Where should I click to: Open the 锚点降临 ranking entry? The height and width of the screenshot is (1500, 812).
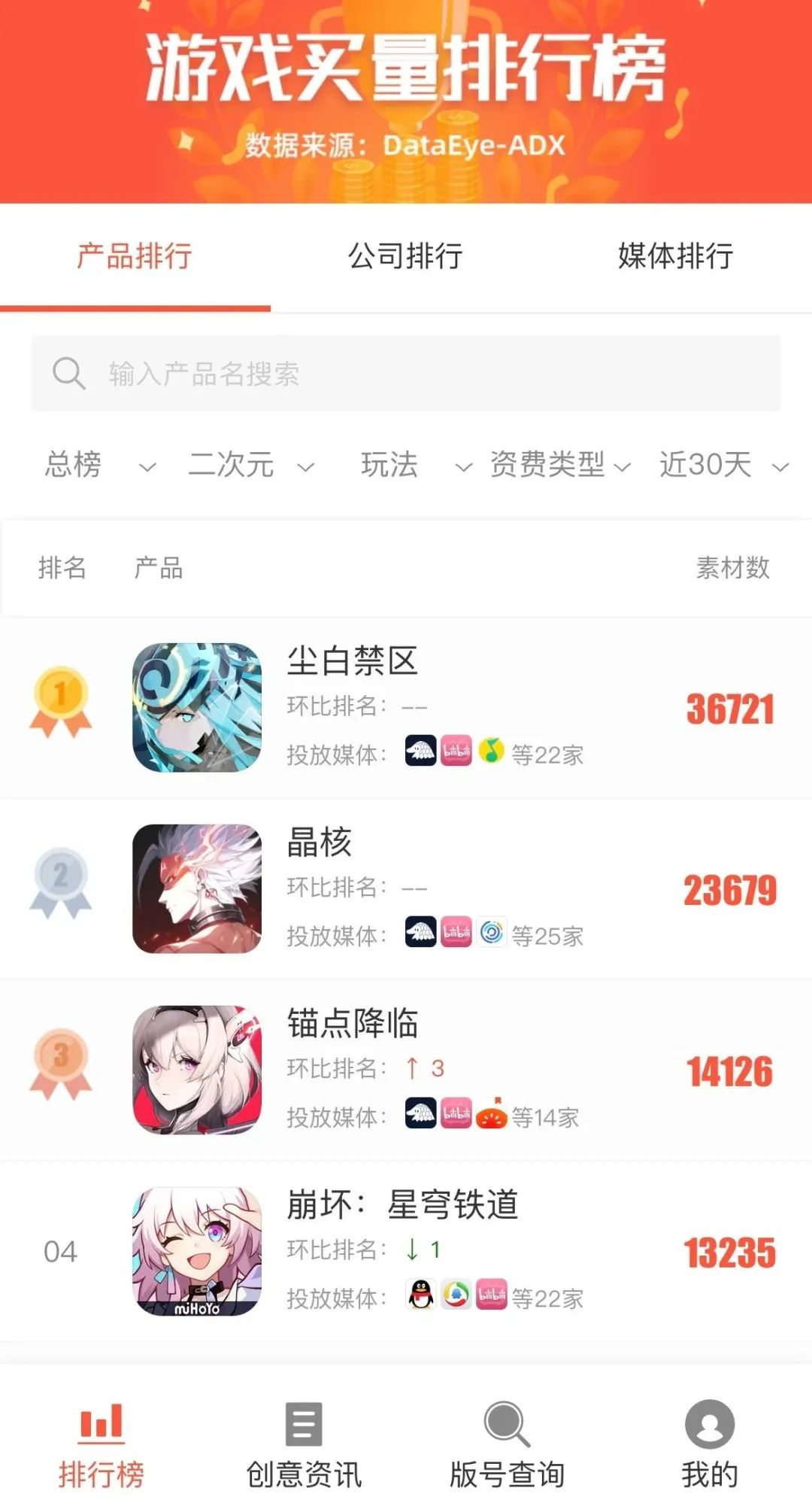[406, 1070]
